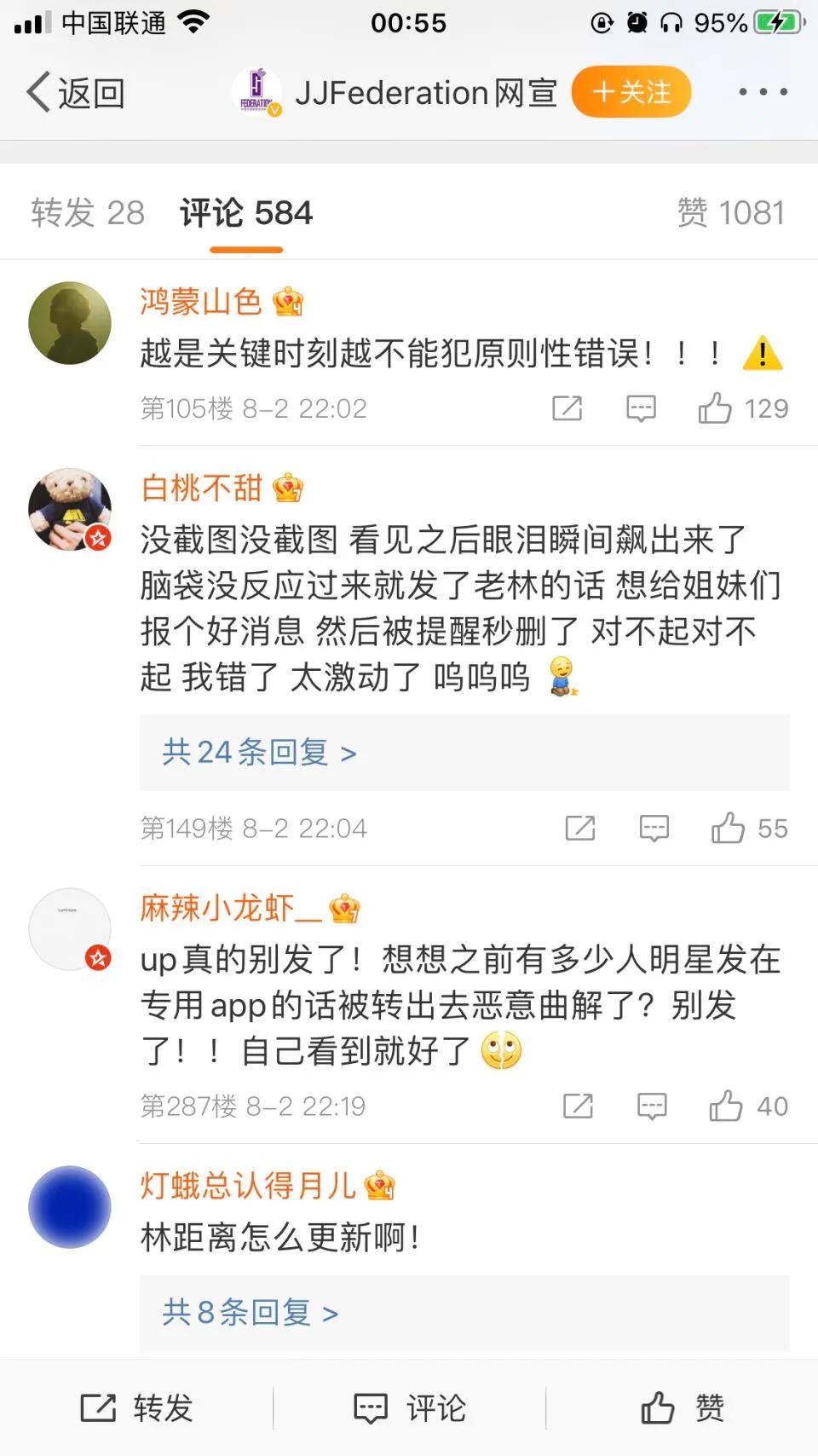Reply to 鸿蒙山色's comment
818x1456 pixels.
click(641, 408)
